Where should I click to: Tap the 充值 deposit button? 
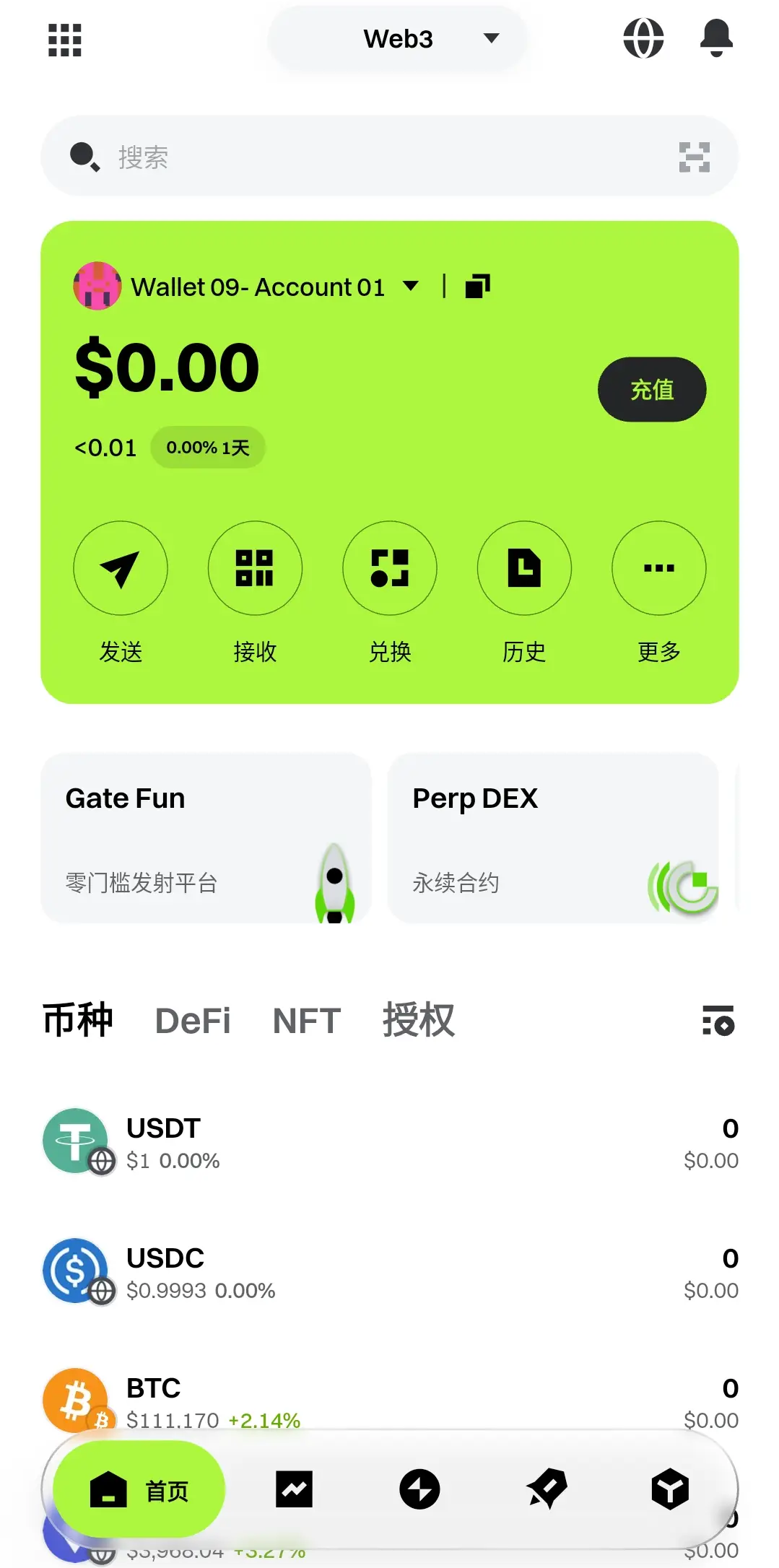[x=651, y=390]
